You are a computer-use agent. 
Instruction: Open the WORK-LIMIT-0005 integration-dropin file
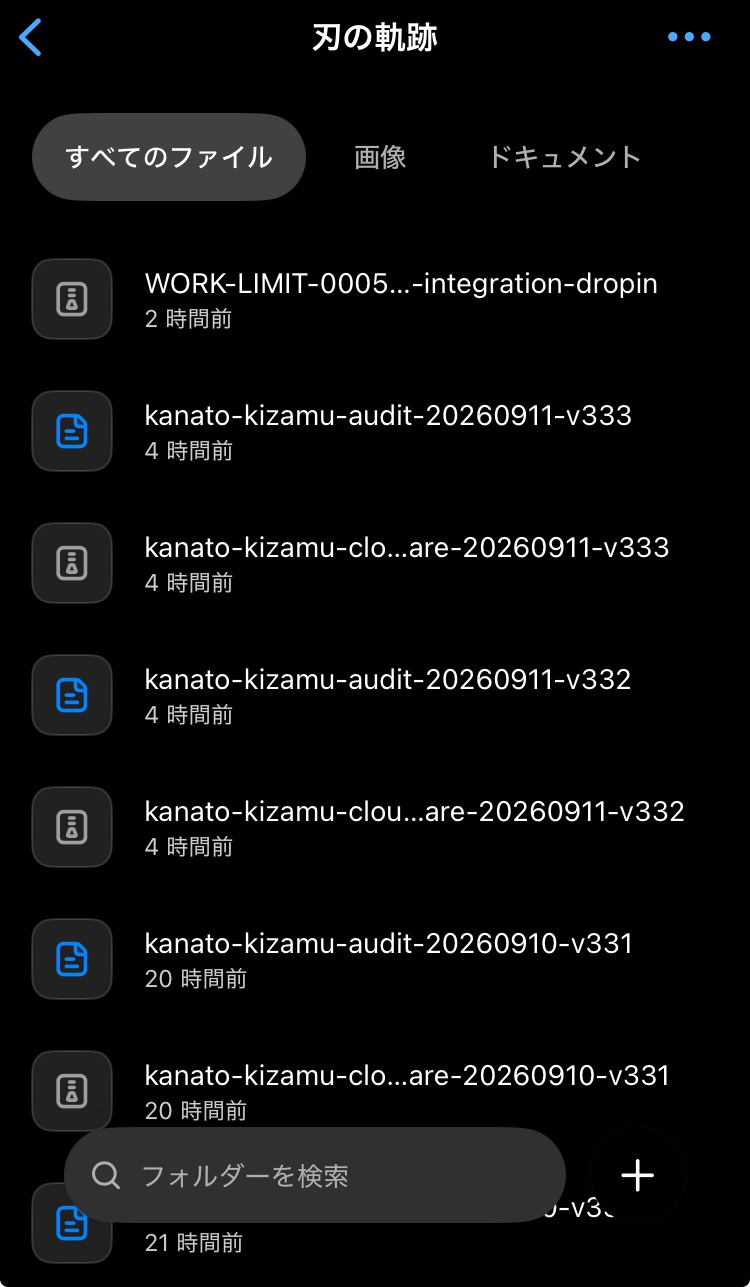point(375,299)
